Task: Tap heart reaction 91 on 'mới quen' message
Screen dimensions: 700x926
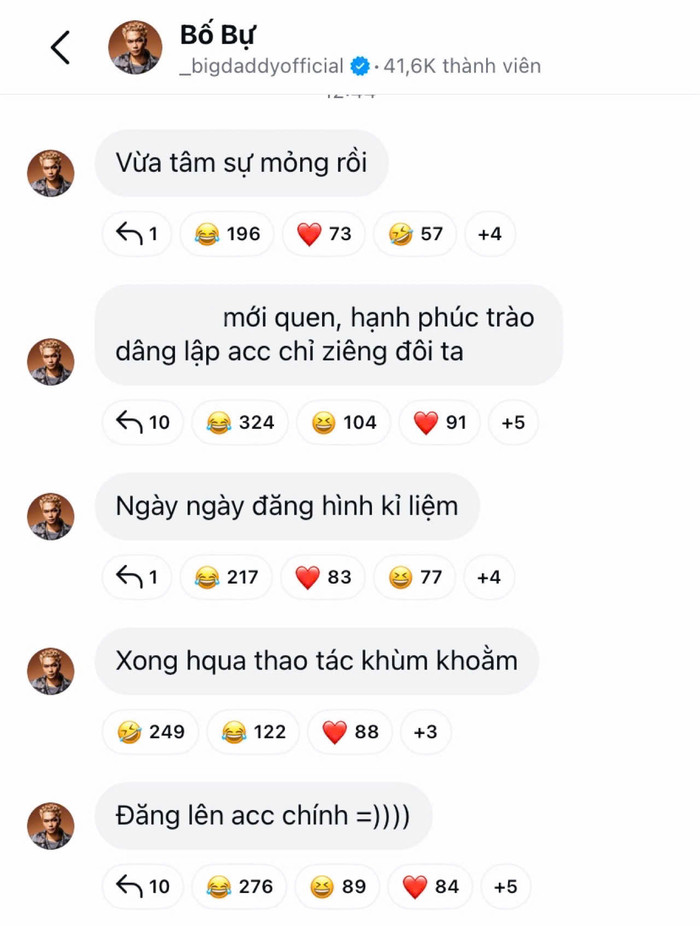Action: [440, 422]
